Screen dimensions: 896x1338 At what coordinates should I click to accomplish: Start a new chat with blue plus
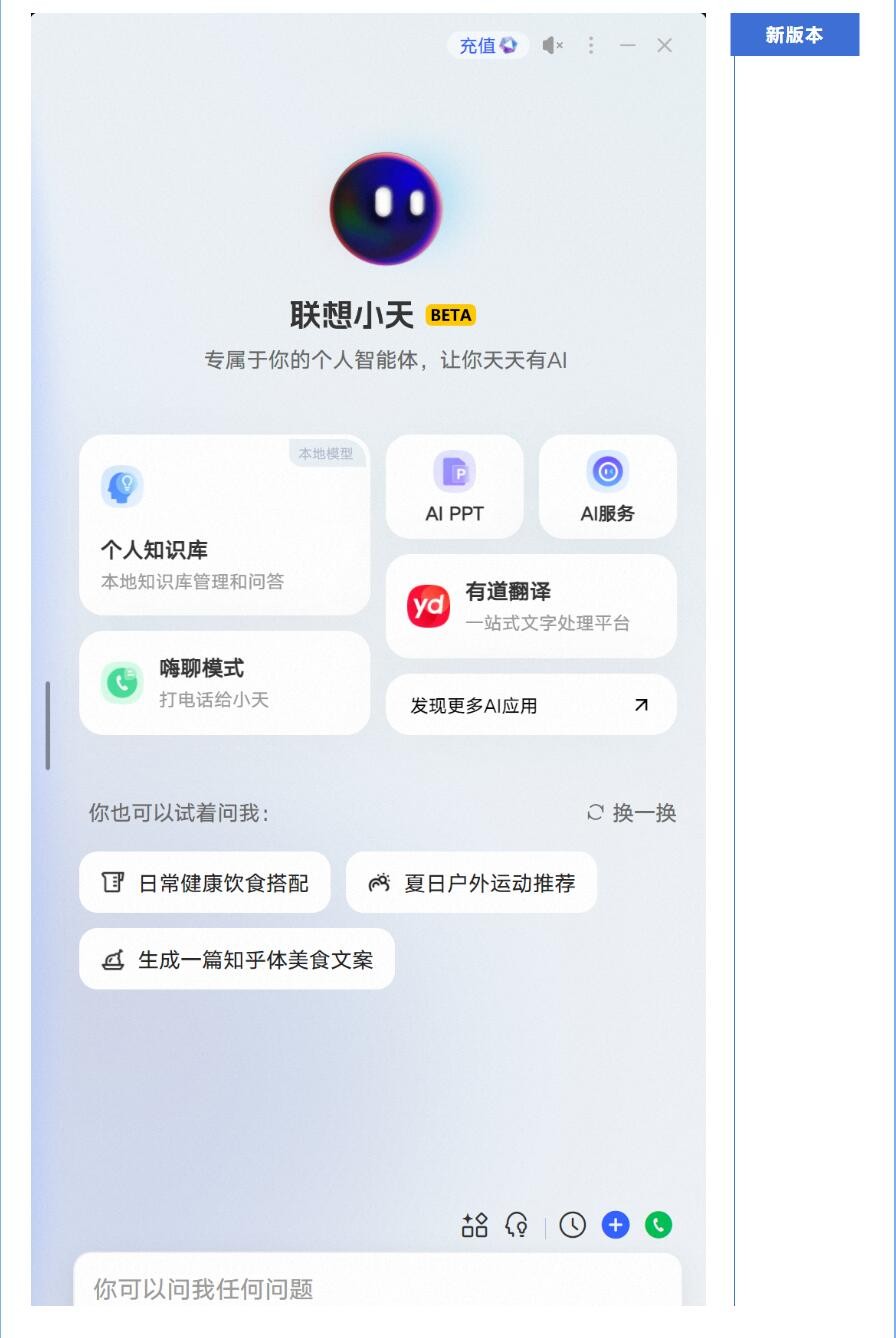615,1225
